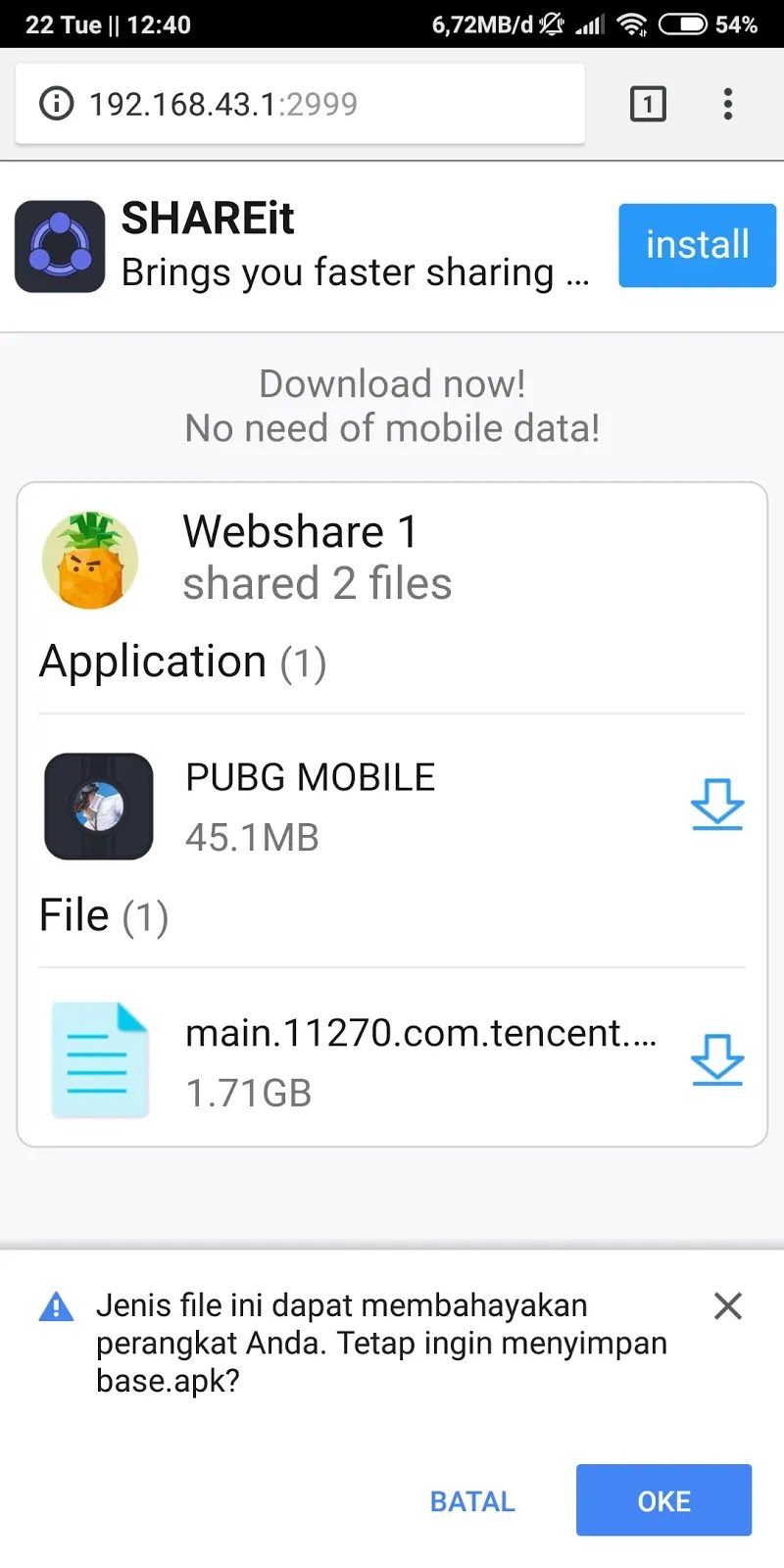This screenshot has height=1568, width=784.
Task: Tap the SHAREit install button
Action: click(x=697, y=245)
